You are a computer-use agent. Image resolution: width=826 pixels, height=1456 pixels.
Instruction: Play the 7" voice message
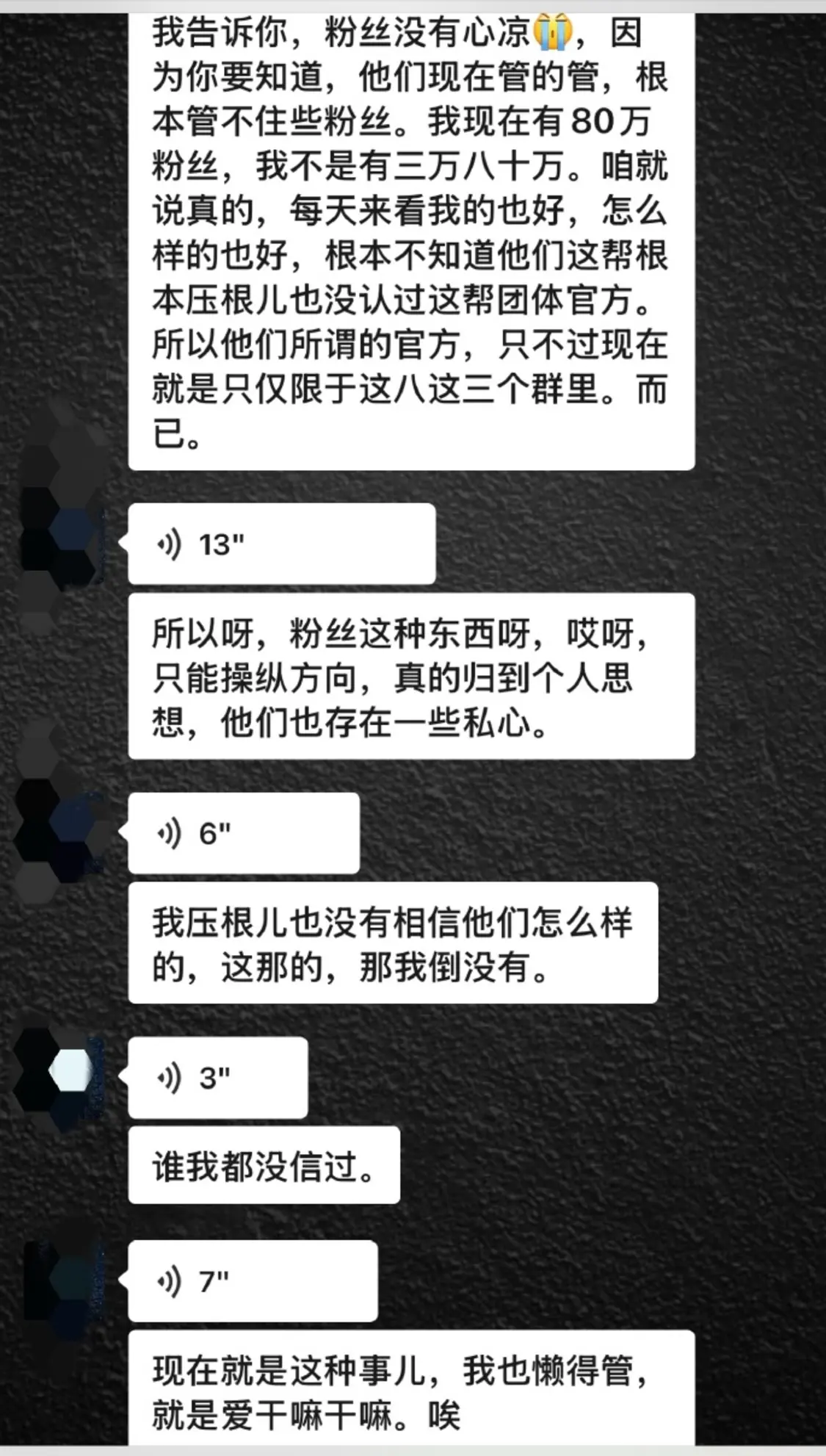coord(253,1281)
